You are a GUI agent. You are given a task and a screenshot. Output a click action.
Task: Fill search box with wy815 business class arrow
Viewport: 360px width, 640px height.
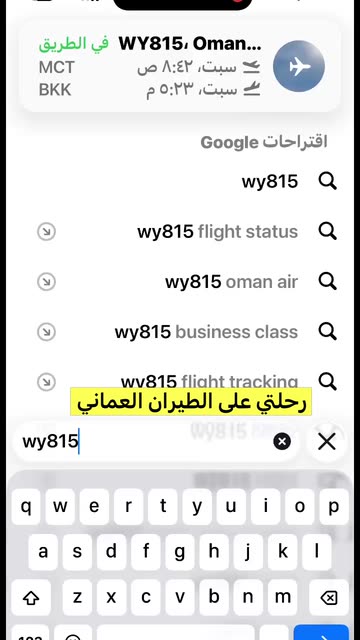(x=46, y=332)
